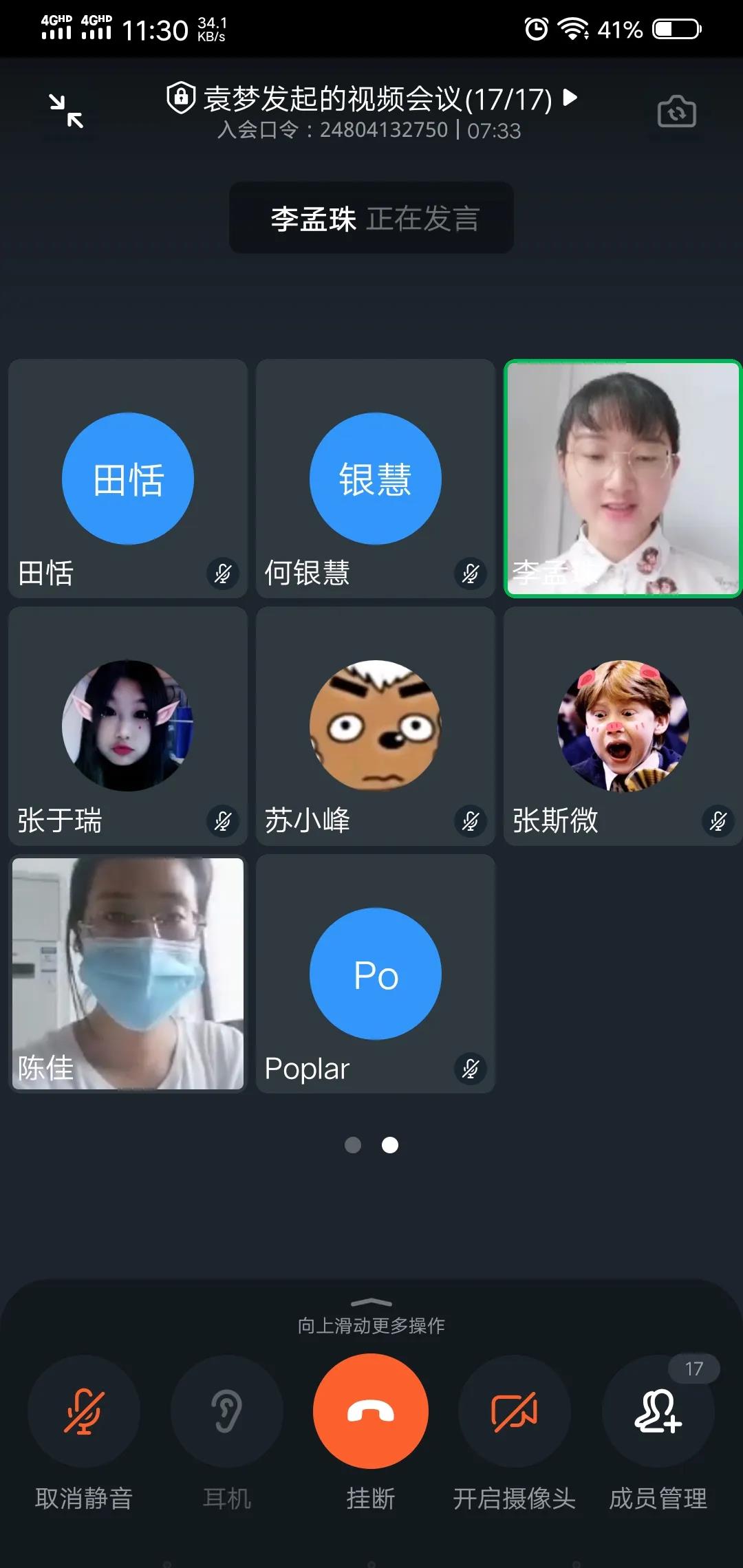Open 陈佳's video tile

[128, 973]
